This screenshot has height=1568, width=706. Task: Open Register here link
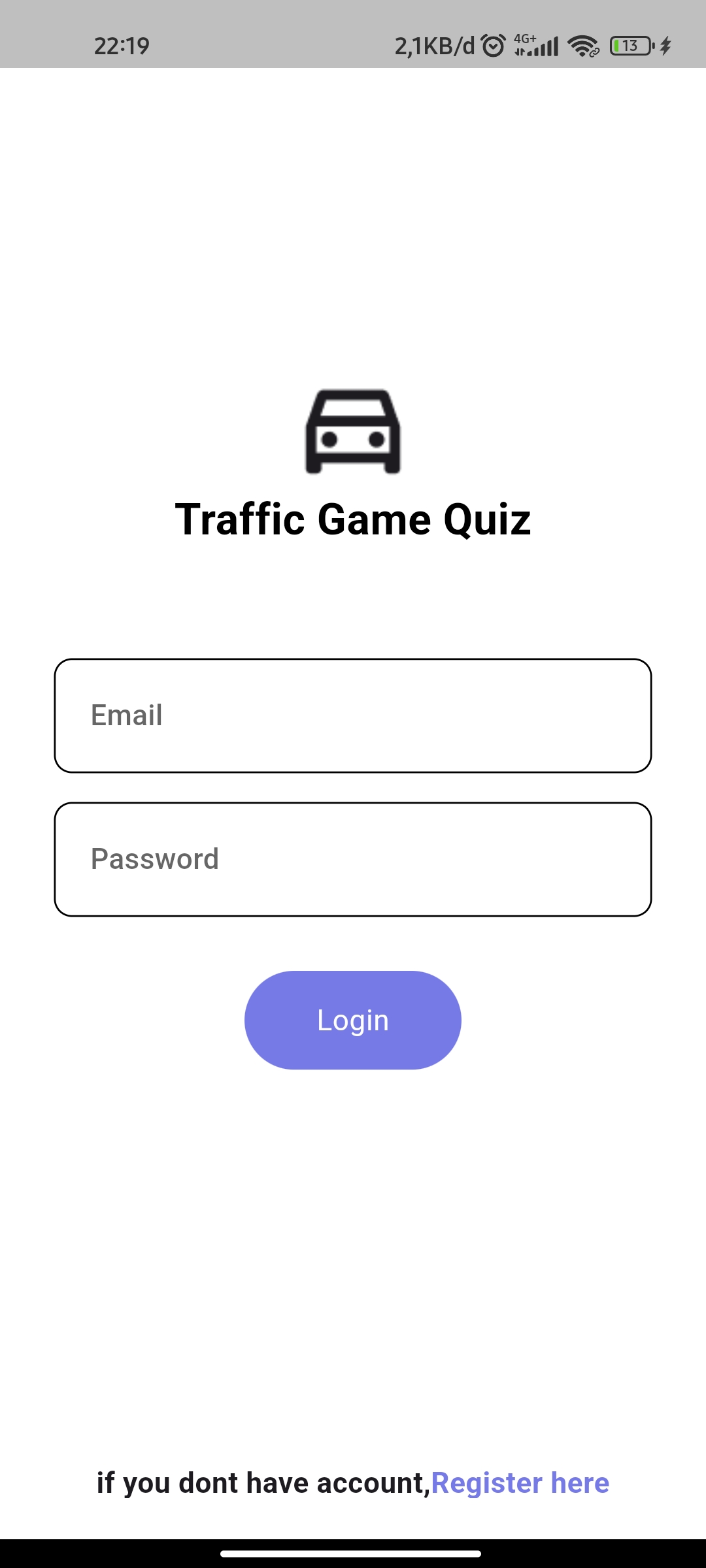(x=520, y=1484)
